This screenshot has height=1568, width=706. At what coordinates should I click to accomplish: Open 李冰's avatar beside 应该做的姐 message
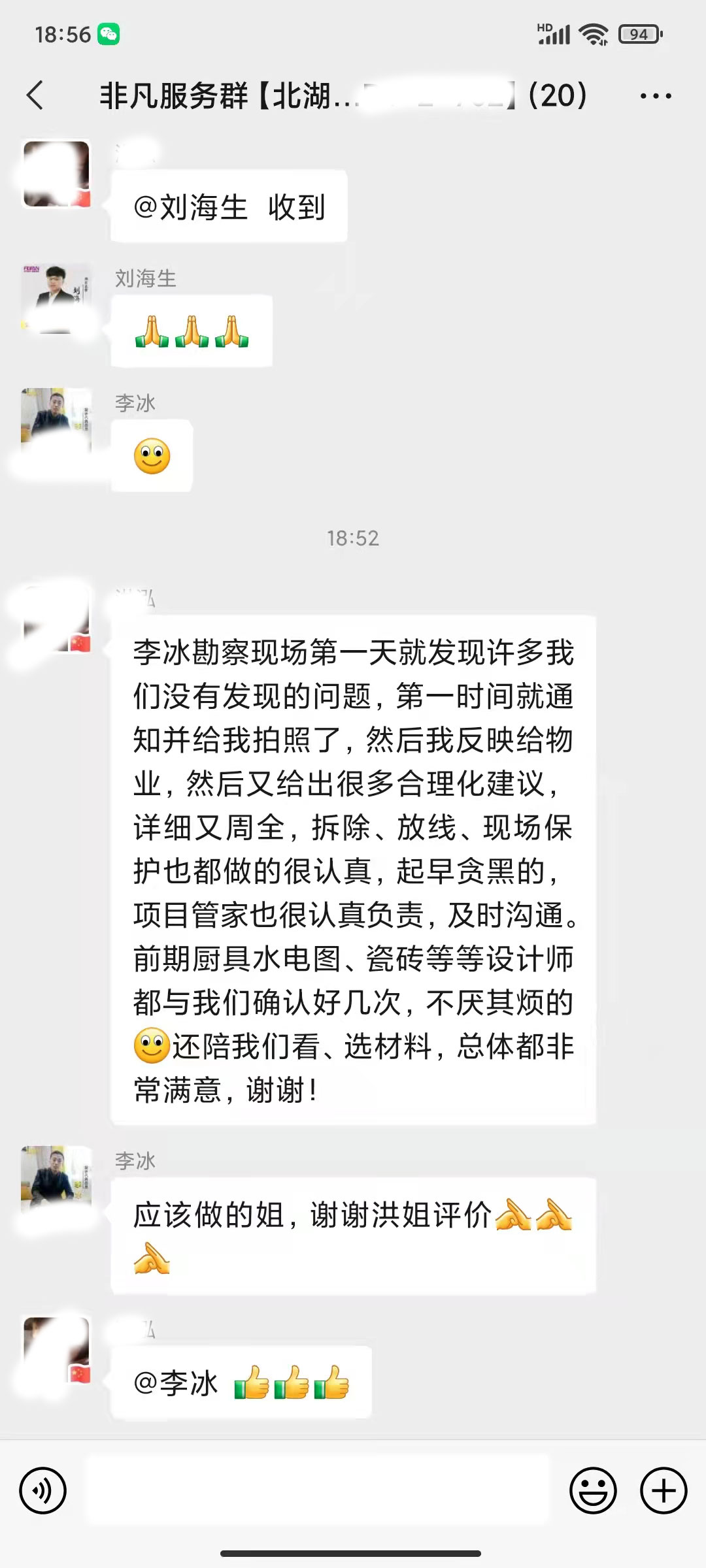[56, 1180]
